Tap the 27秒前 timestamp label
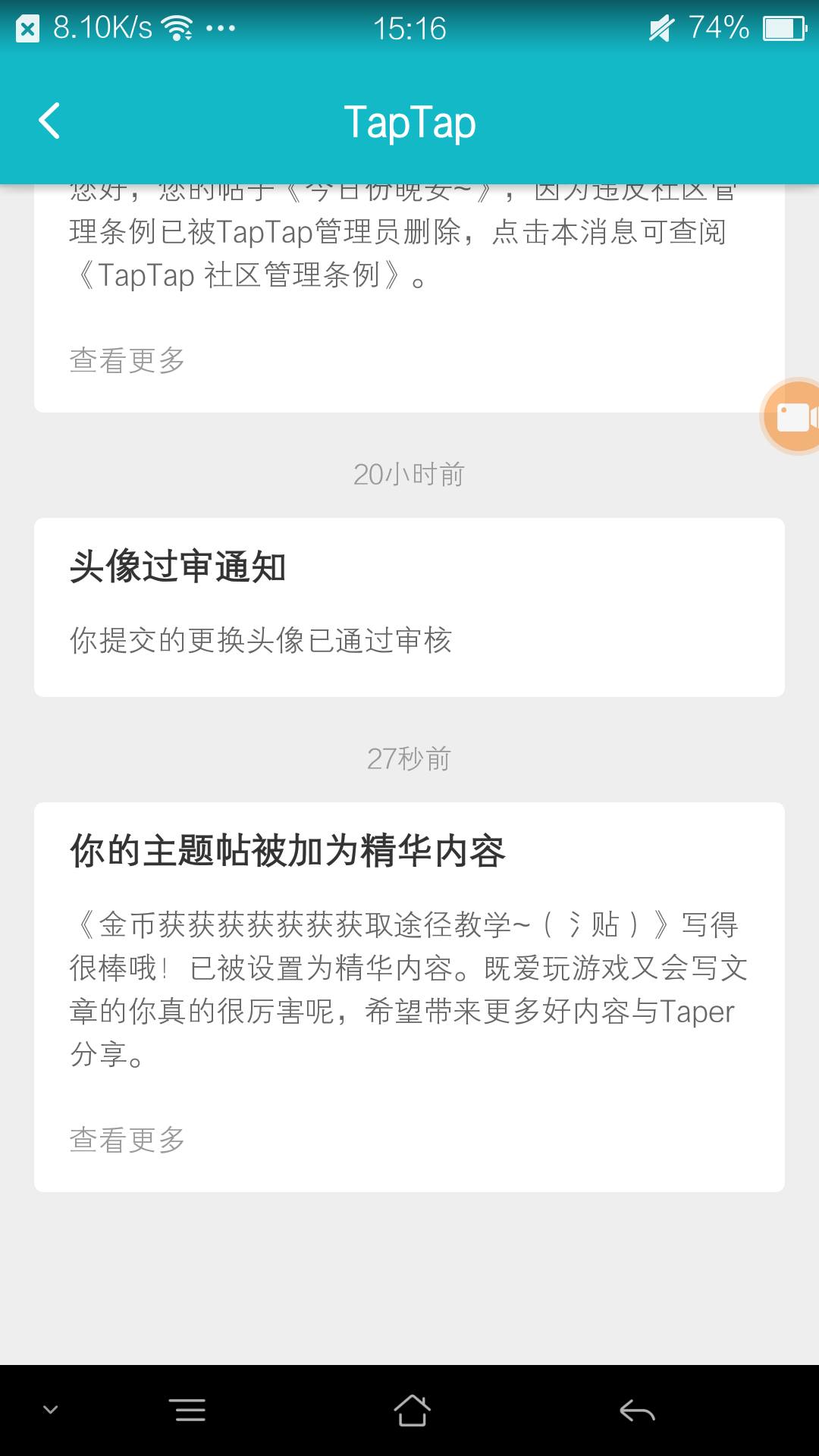819x1456 pixels. (409, 758)
